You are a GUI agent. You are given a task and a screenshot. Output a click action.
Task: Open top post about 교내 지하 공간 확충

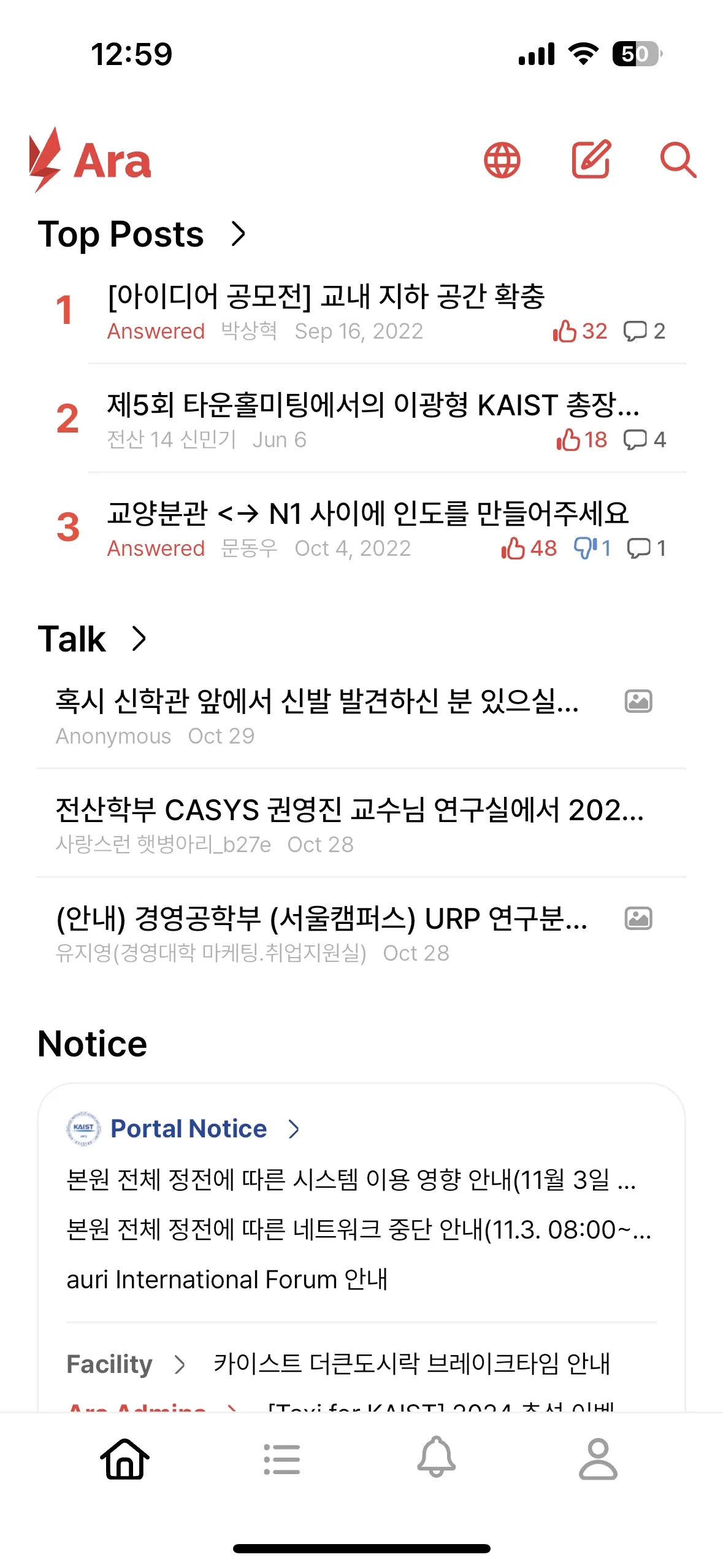[x=387, y=311]
